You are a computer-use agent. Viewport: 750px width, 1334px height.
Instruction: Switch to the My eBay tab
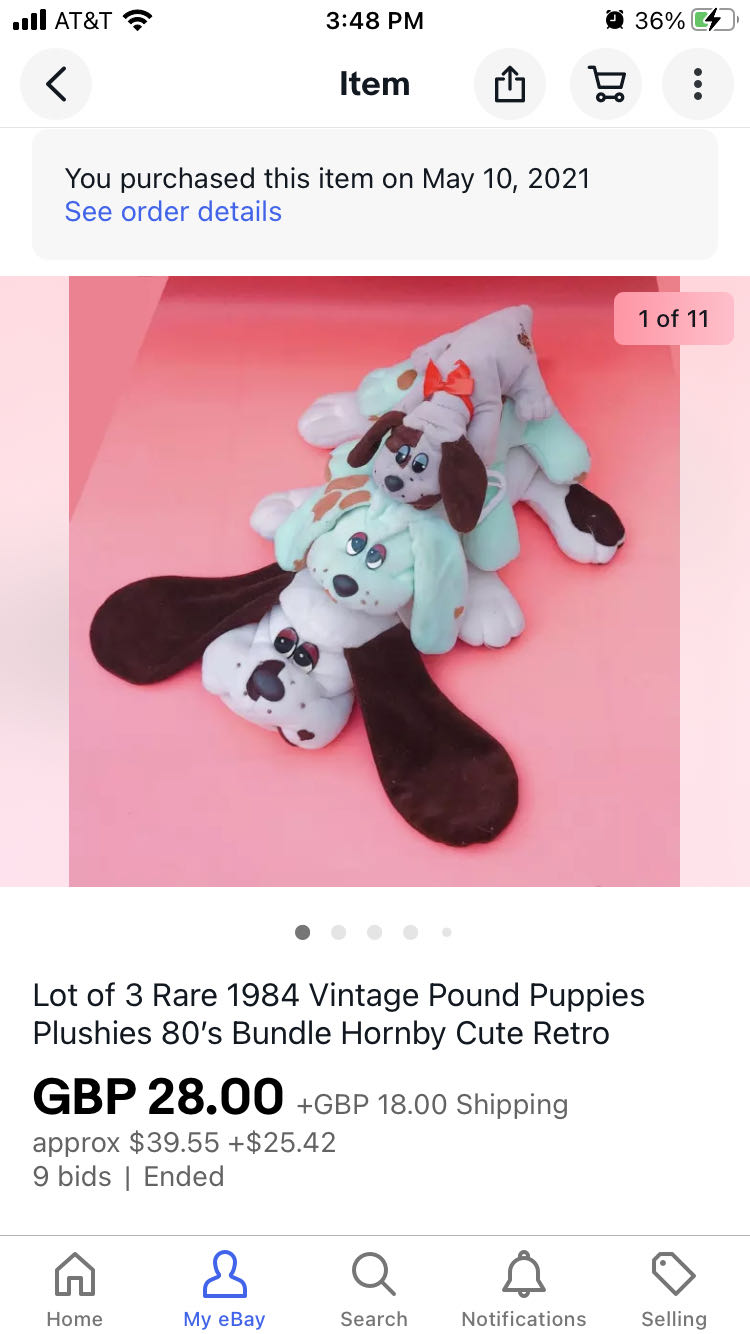[x=224, y=1288]
